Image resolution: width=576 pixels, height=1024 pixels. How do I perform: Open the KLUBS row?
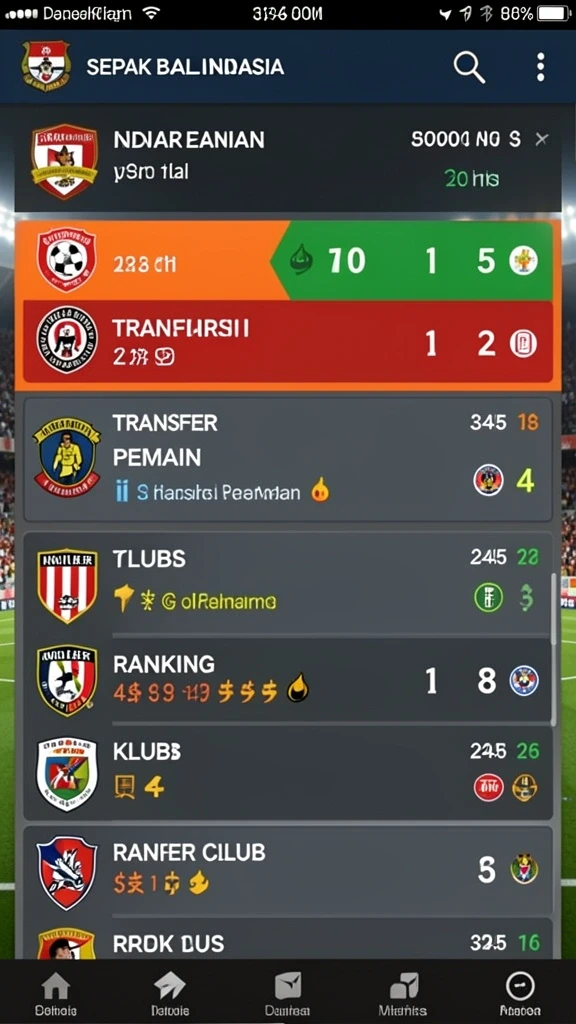(288, 773)
